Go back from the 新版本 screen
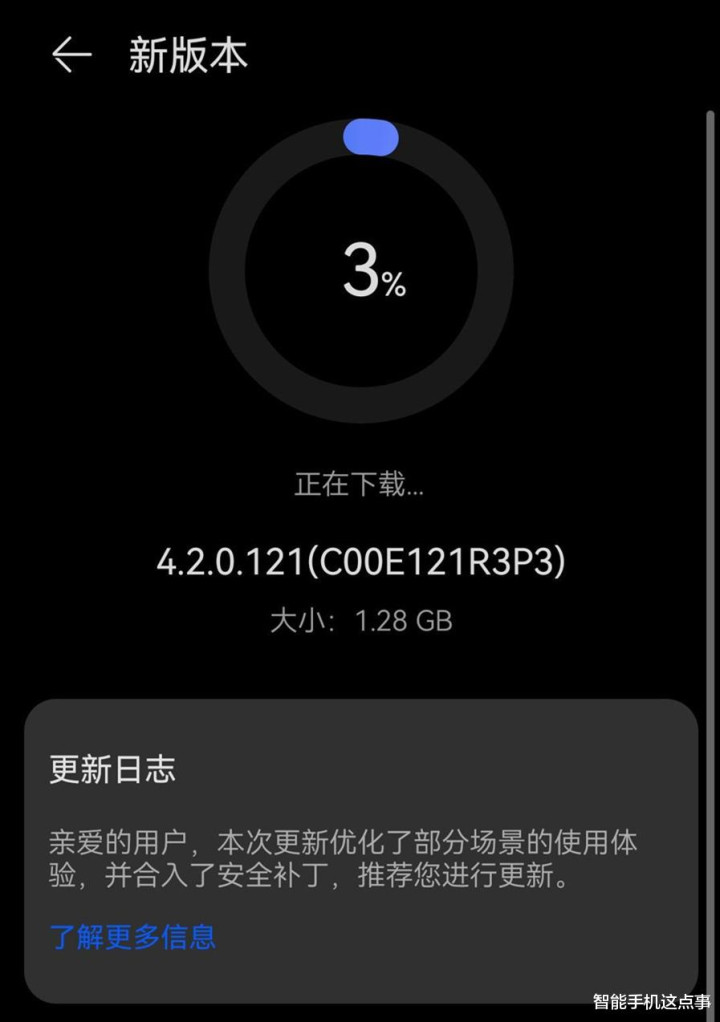Screen dimensions: 720x1022 [72, 55]
